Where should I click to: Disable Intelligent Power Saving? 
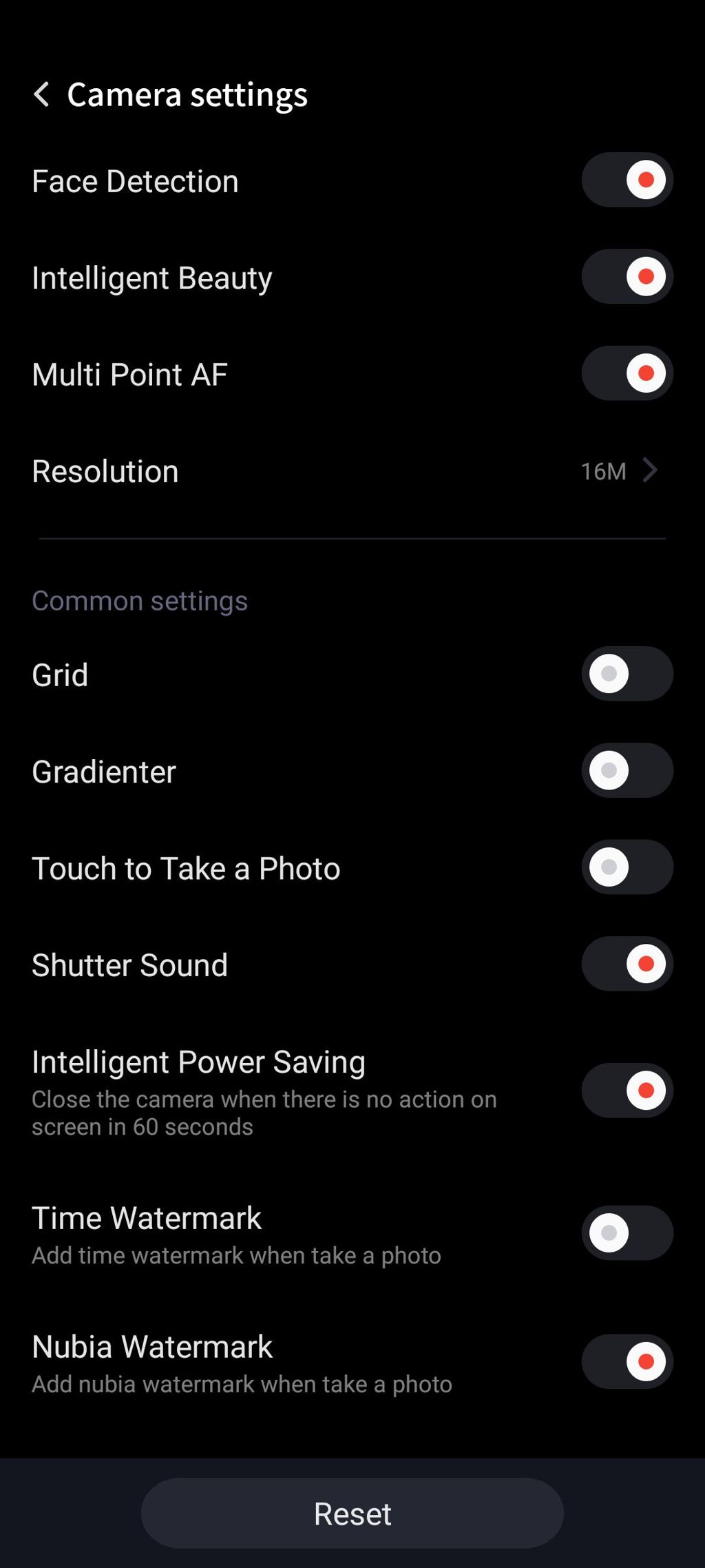point(627,1091)
